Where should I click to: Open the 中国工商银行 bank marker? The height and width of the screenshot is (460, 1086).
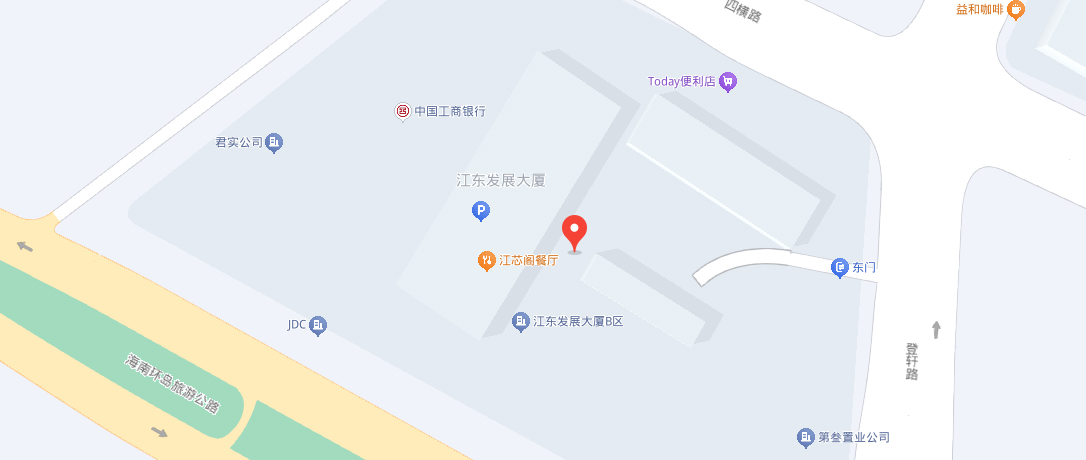pos(402,111)
